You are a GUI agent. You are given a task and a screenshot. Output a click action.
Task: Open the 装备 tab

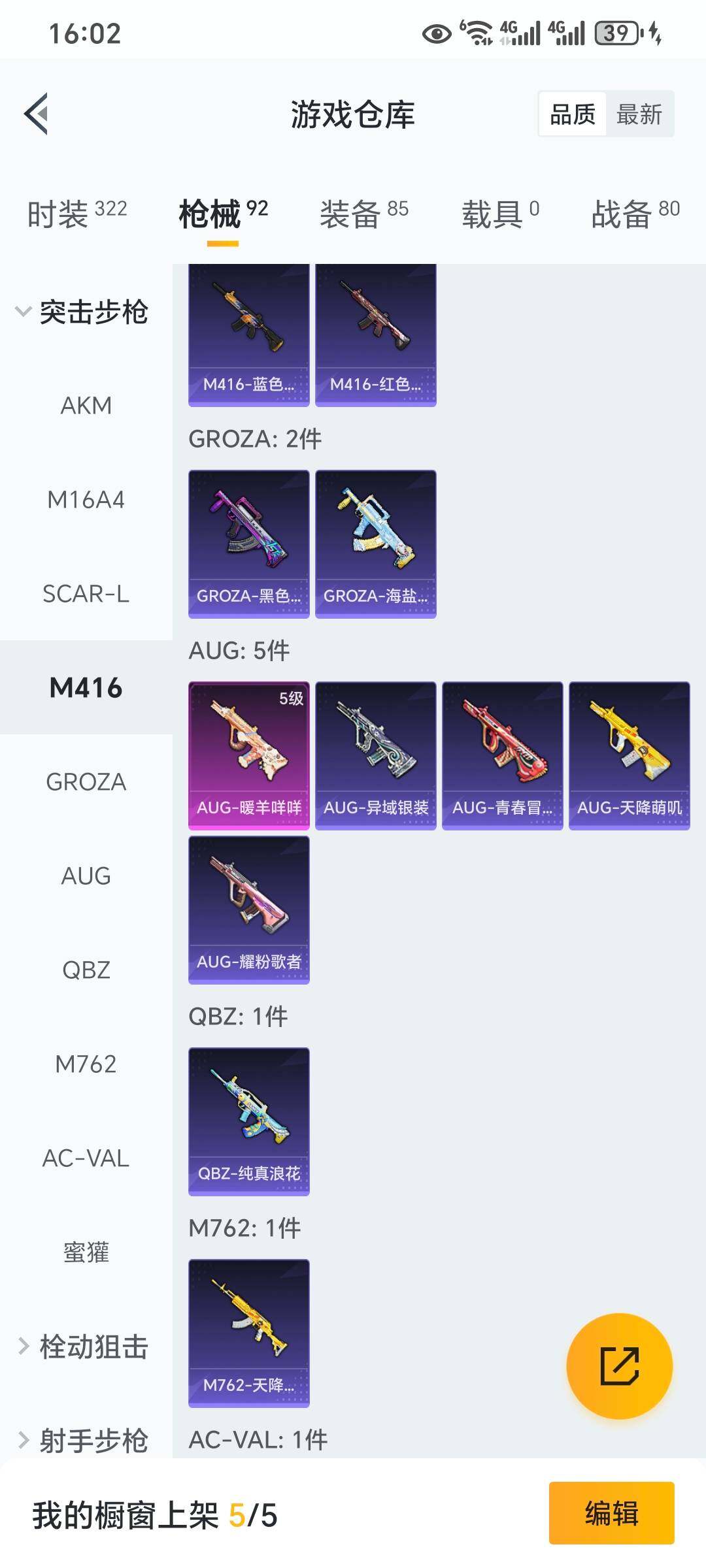point(363,214)
